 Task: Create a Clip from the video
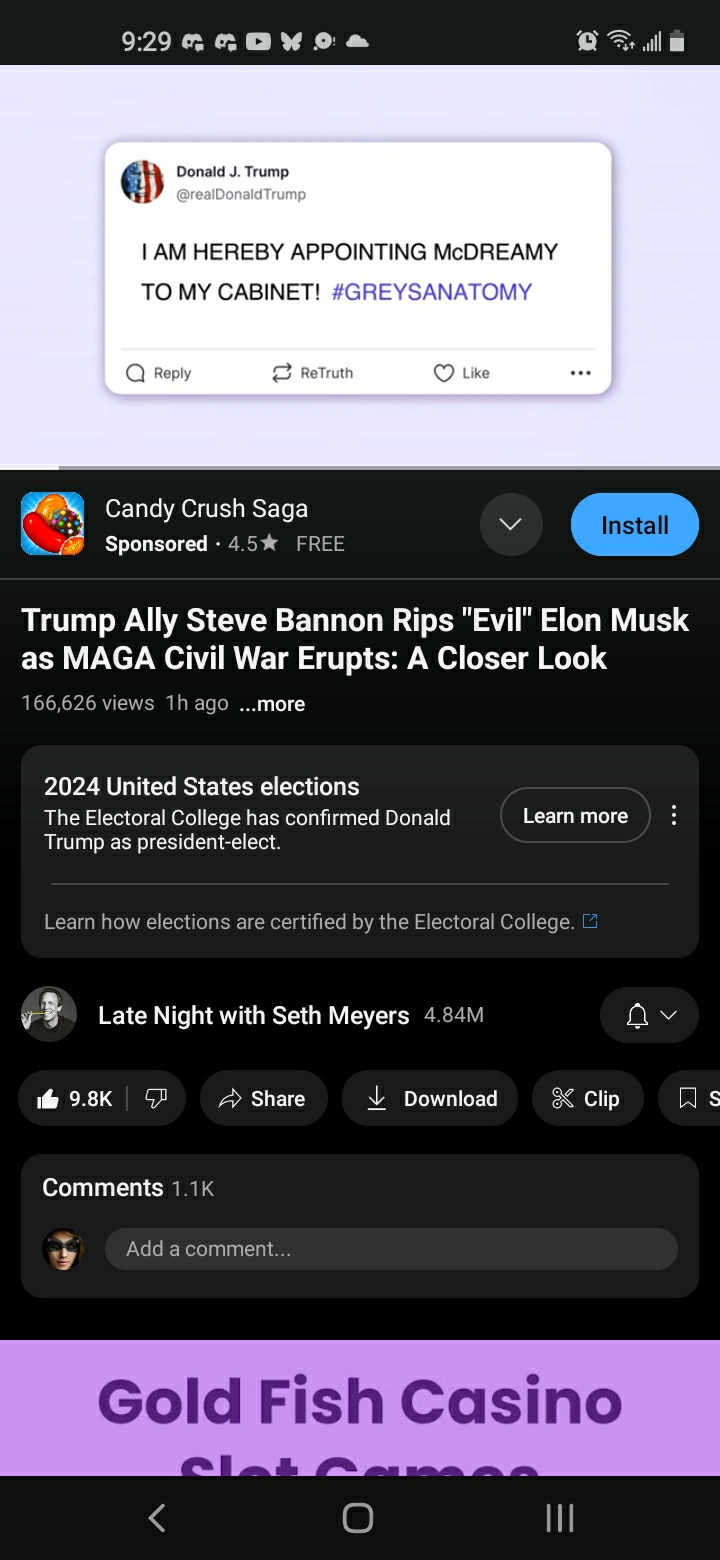[x=587, y=1099]
